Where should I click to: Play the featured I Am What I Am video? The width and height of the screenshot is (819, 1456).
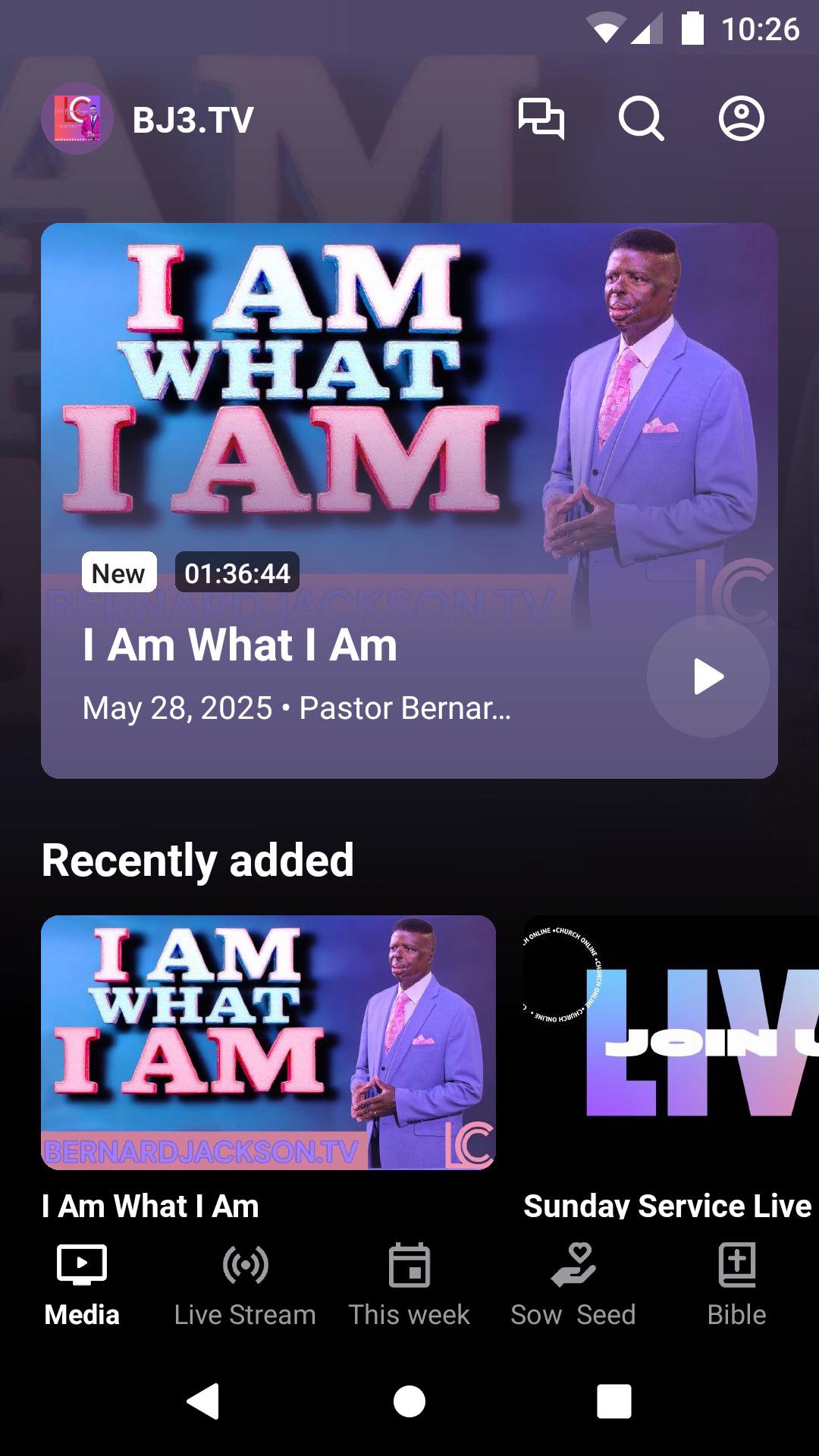coord(708,676)
